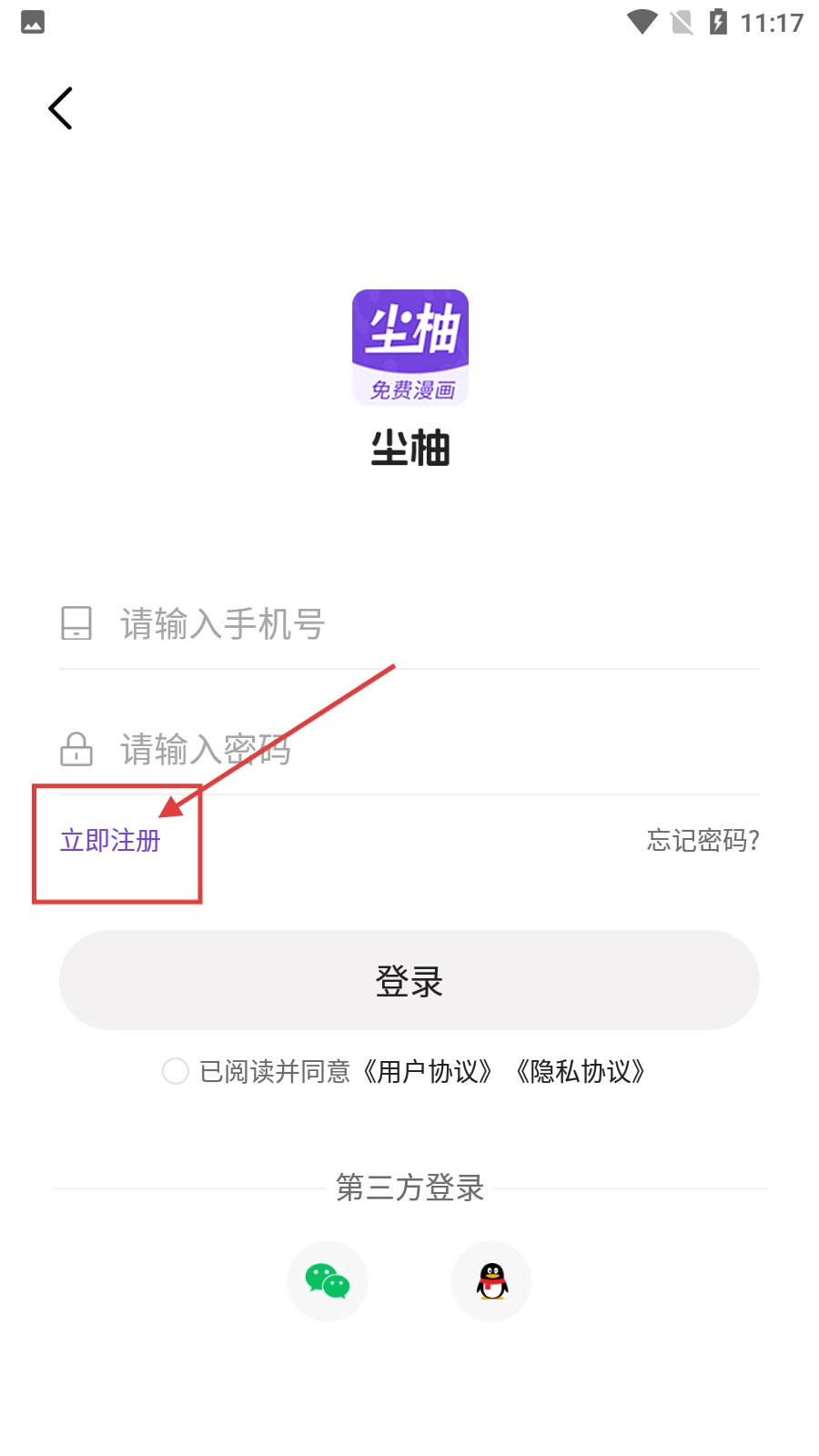
Task: Open the 忘记密码 forgot password link
Action: point(703,840)
